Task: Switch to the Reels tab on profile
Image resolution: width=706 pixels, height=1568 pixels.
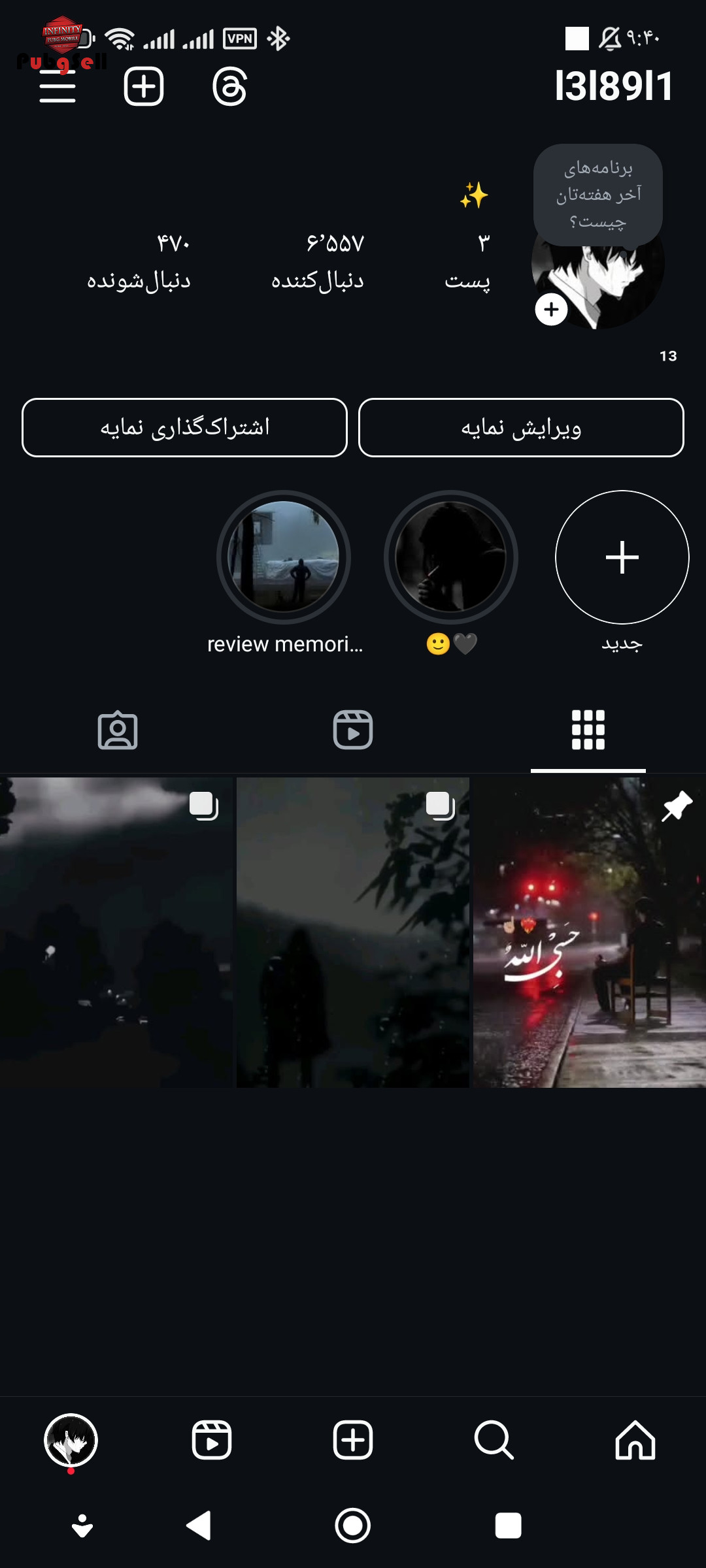Action: click(353, 730)
